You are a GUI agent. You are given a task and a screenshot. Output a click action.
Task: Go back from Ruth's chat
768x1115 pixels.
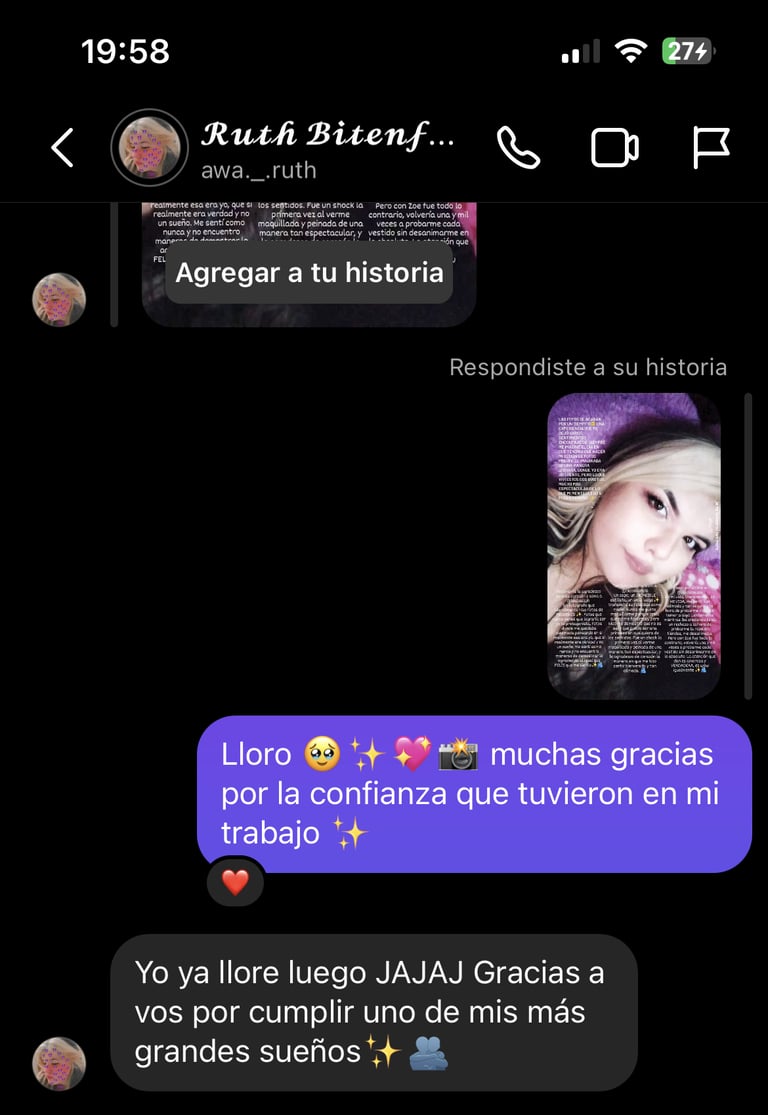click(62, 148)
